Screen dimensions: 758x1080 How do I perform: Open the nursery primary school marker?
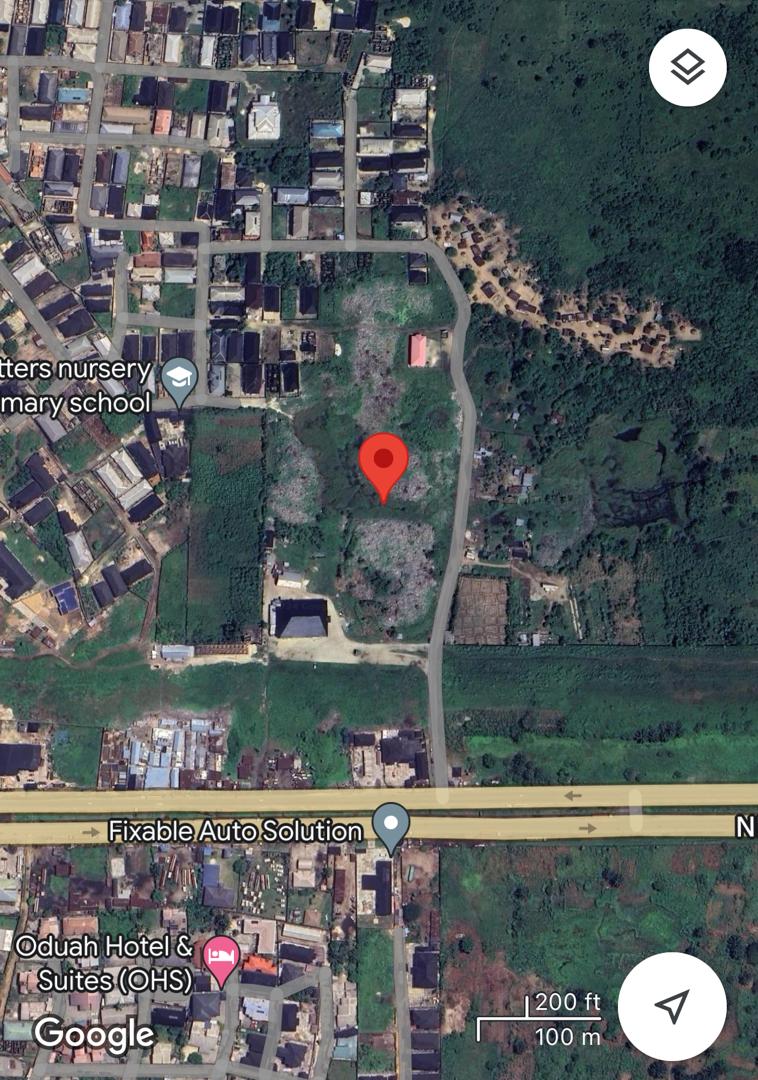[x=180, y=381]
